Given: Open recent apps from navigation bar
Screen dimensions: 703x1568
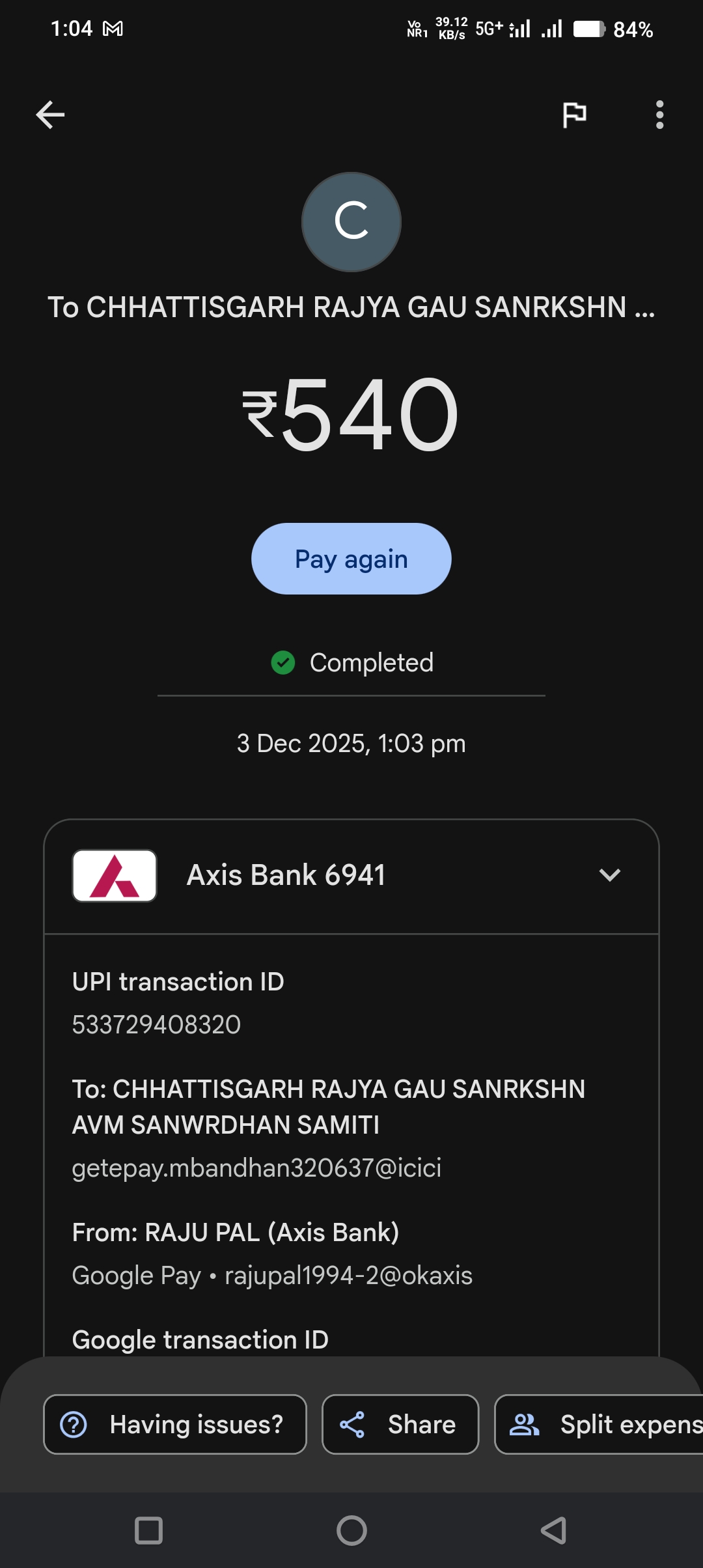Looking at the screenshot, I should pyautogui.click(x=148, y=1530).
